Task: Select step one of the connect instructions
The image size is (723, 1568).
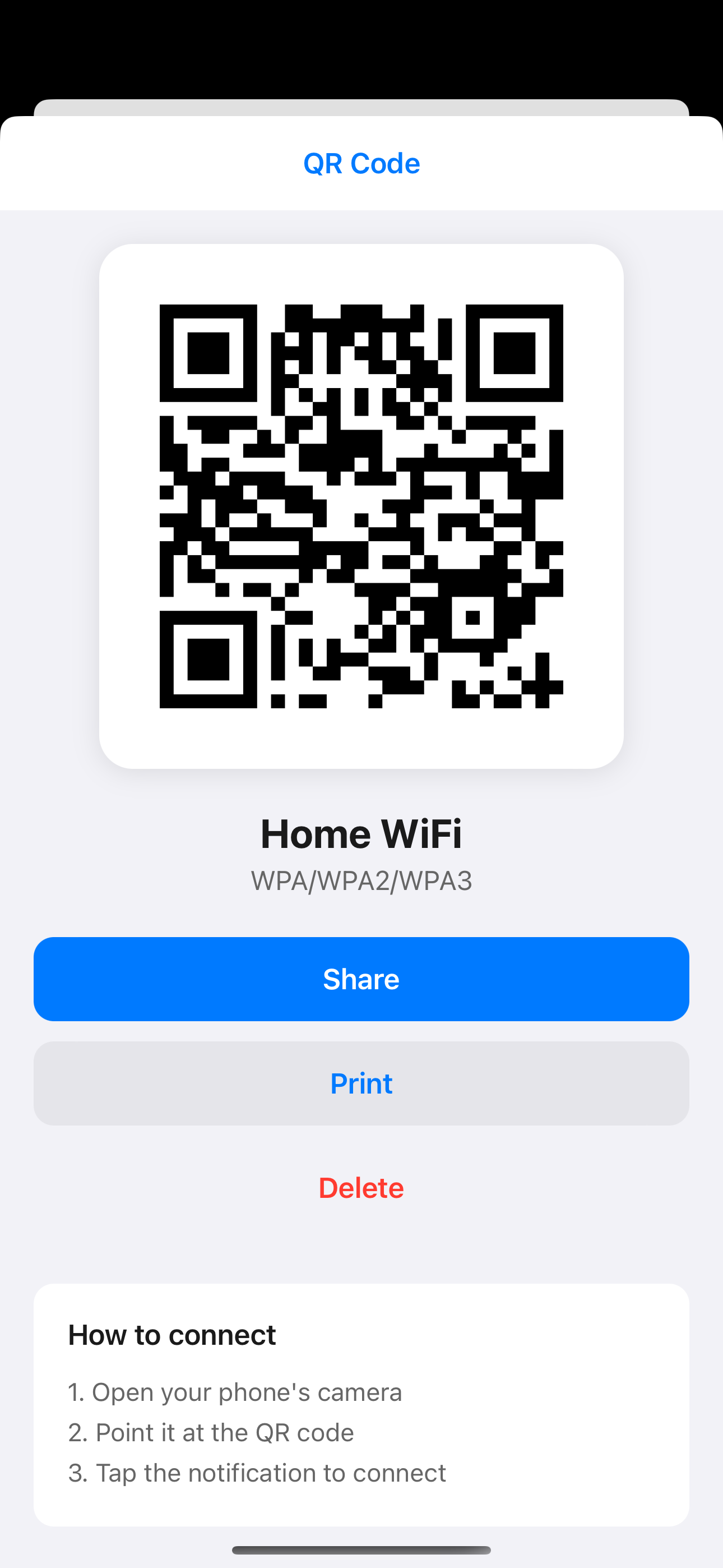Action: click(x=235, y=1392)
